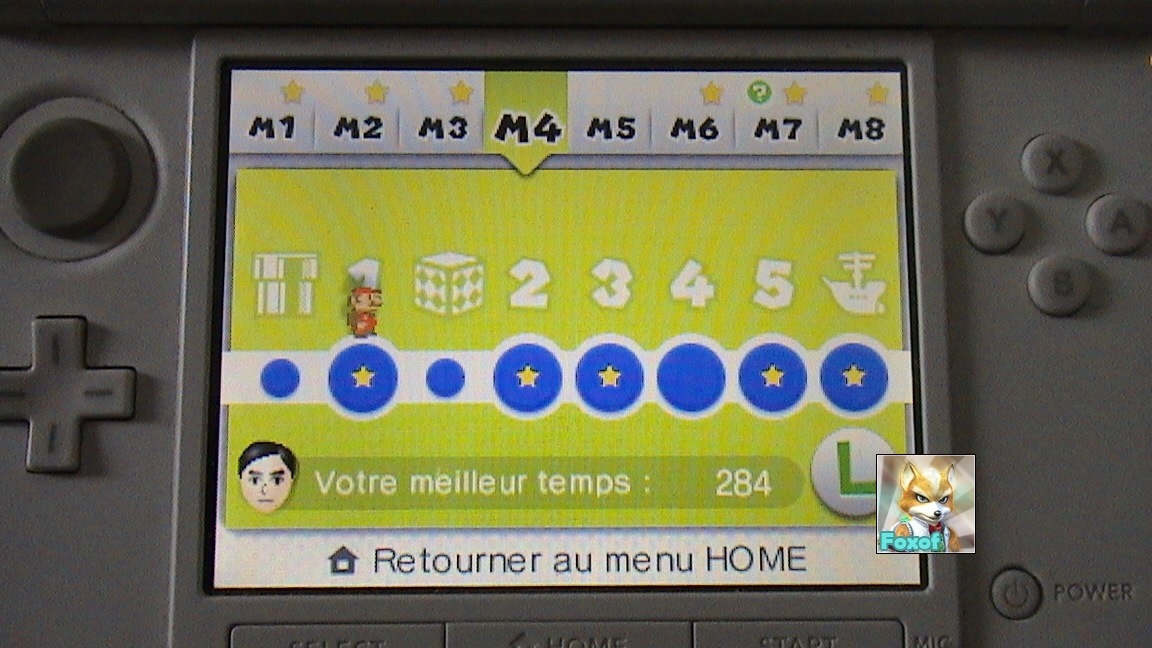Tap Retourner au menu HOME
1152x648 pixels.
click(567, 560)
